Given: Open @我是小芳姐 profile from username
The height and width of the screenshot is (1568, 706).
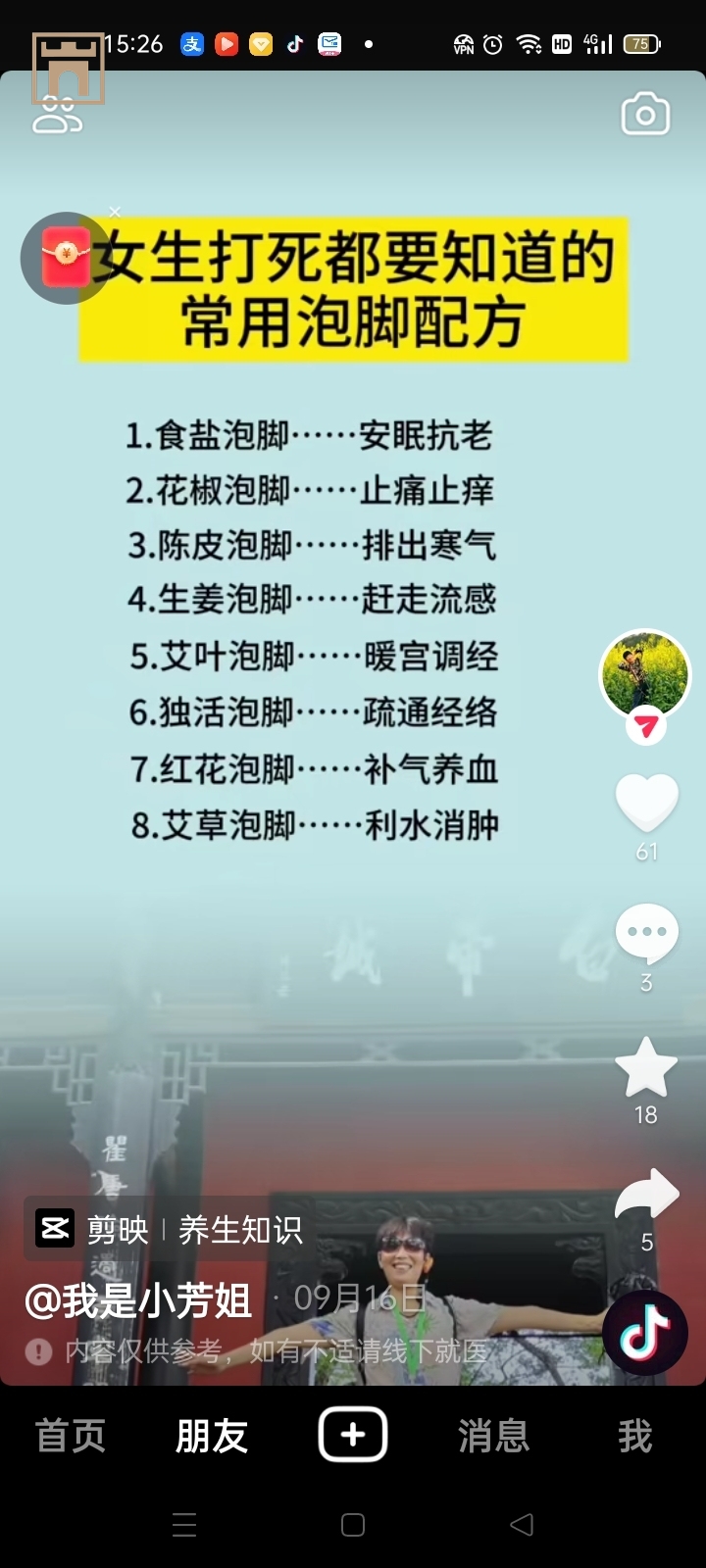Looking at the screenshot, I should [138, 1300].
